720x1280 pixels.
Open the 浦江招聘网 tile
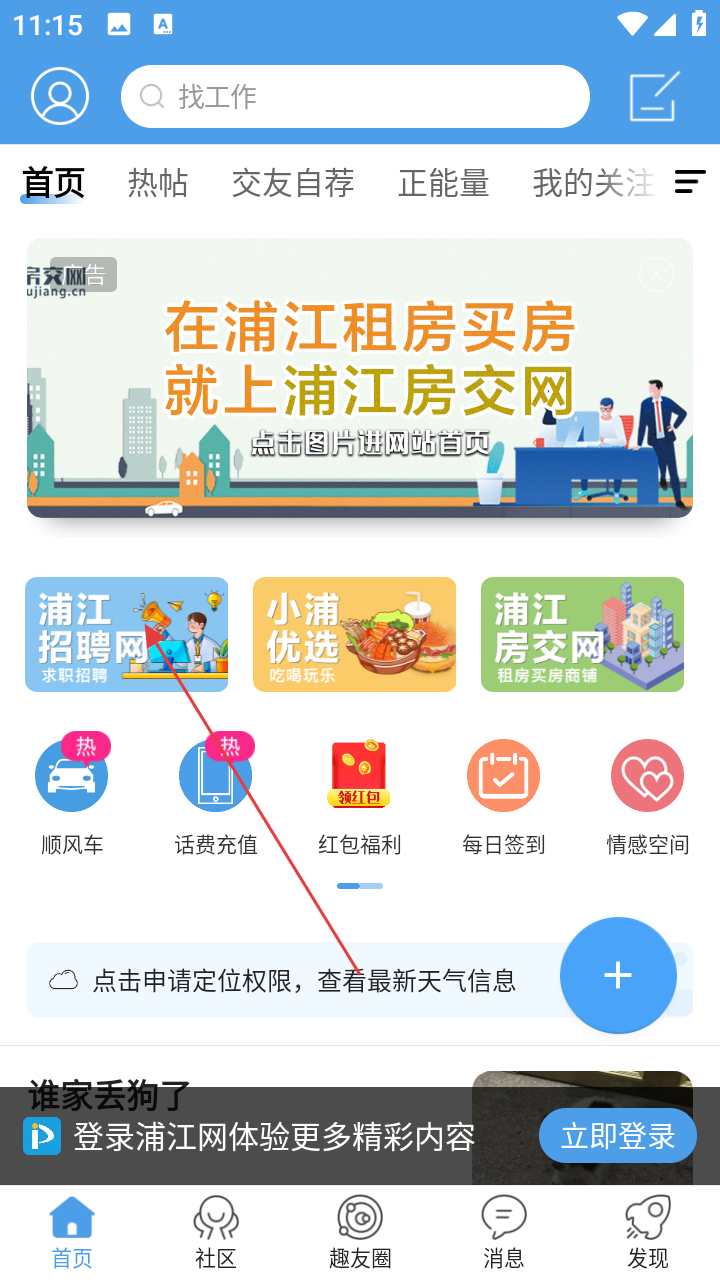tap(126, 634)
